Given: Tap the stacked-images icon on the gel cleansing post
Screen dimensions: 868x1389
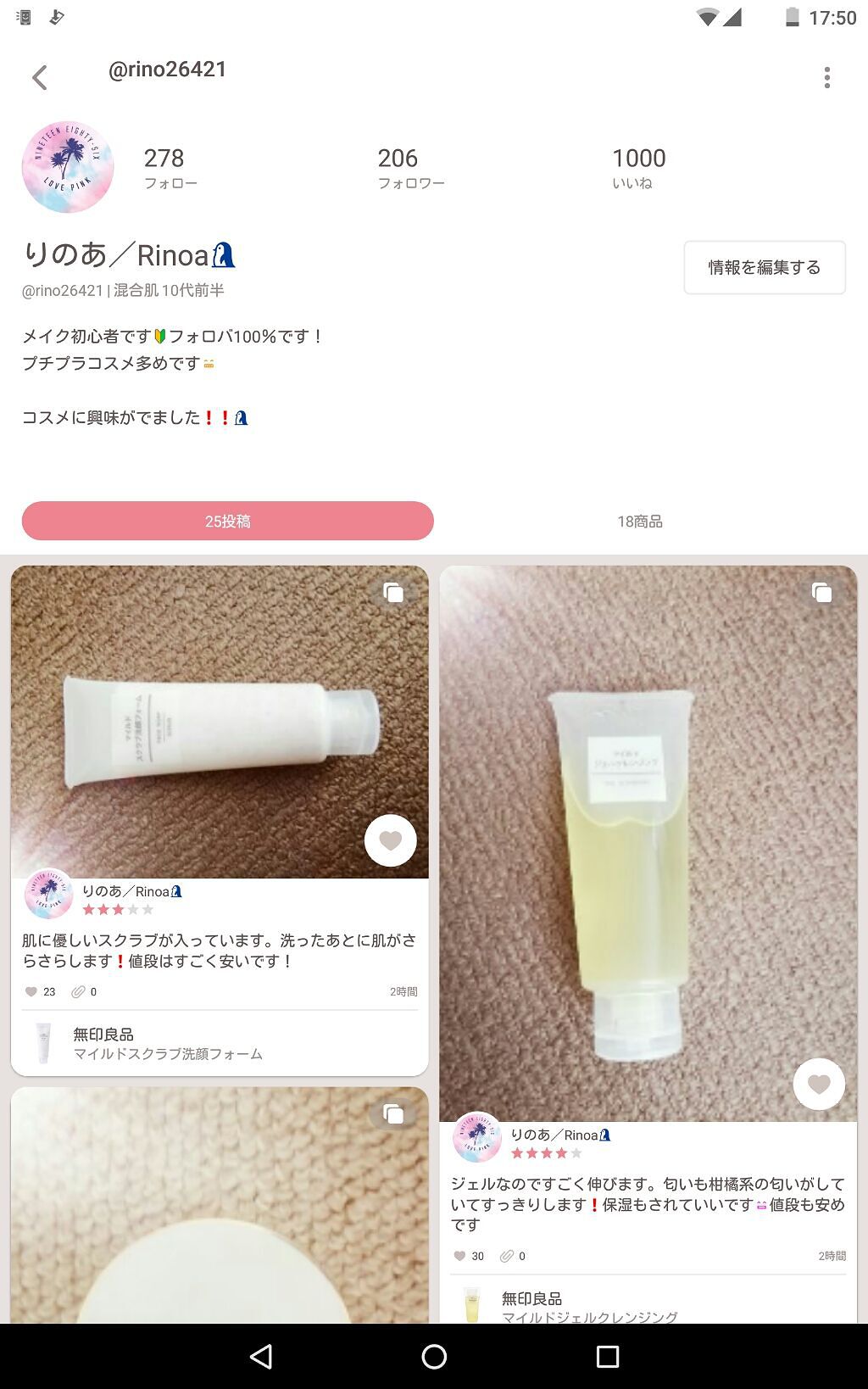Looking at the screenshot, I should pos(820,594).
